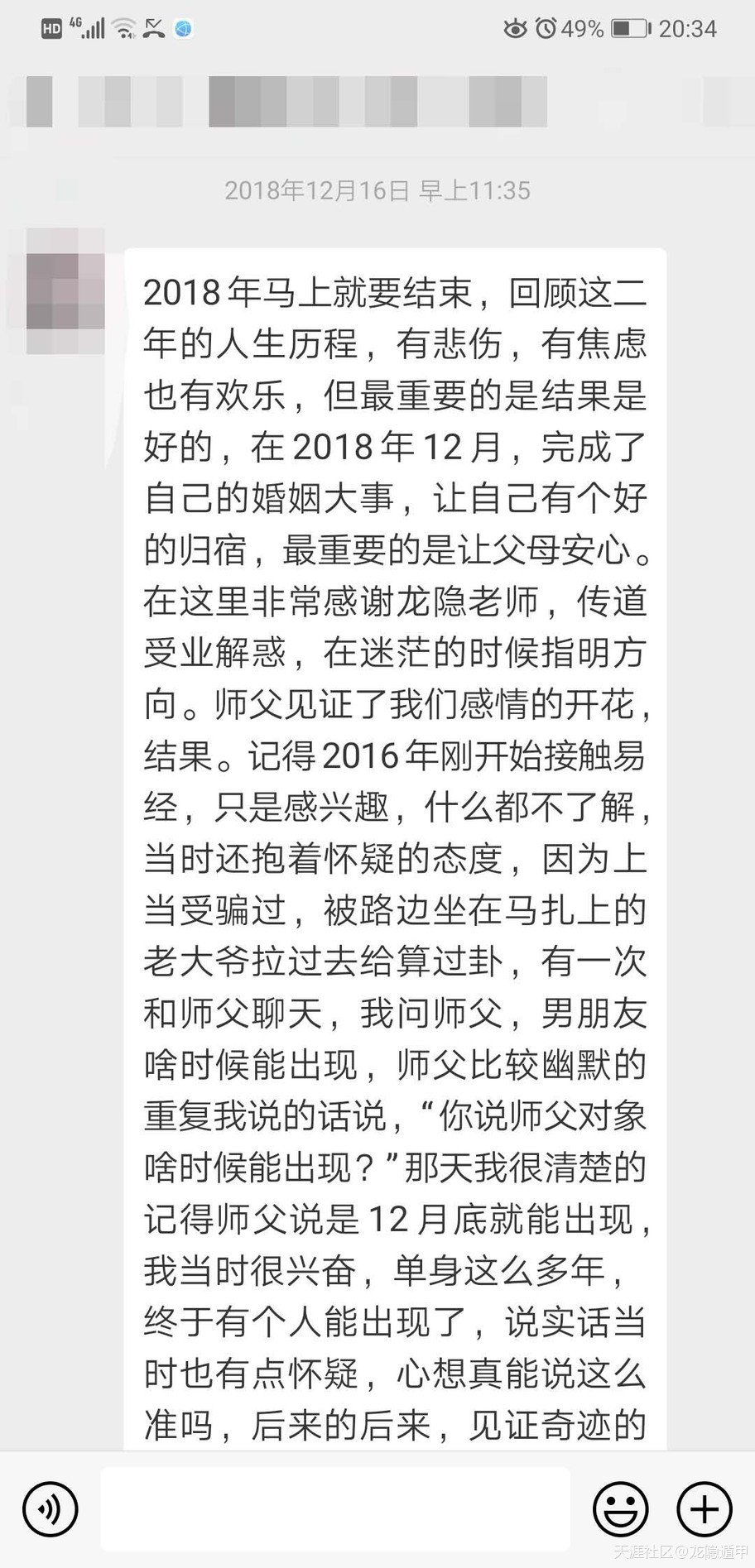The image size is (755, 1568).
Task: Open the plus attachment menu
Action: (705, 1508)
